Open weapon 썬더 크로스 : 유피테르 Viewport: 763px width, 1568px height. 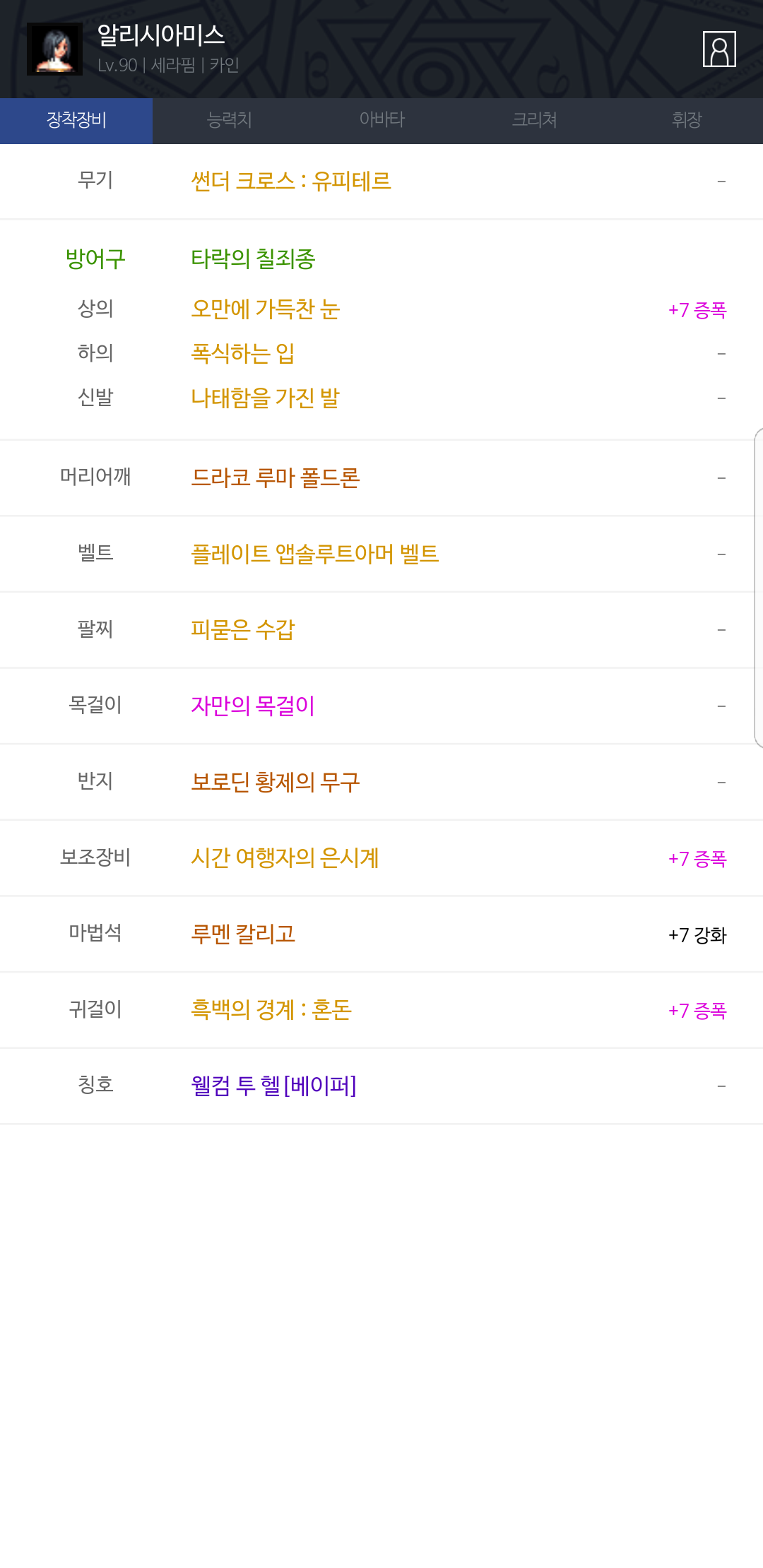click(290, 182)
